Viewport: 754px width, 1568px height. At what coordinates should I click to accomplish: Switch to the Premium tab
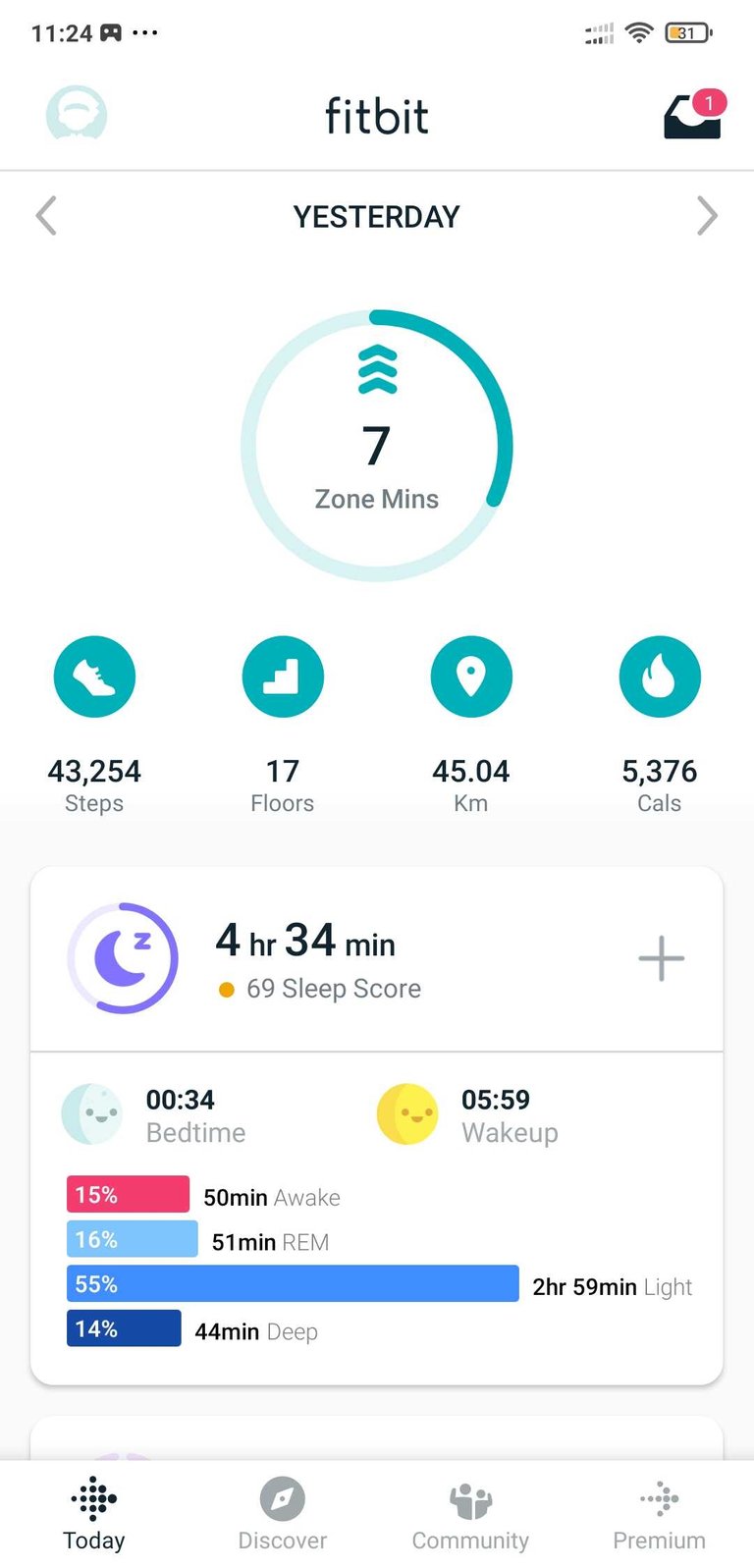click(659, 1514)
